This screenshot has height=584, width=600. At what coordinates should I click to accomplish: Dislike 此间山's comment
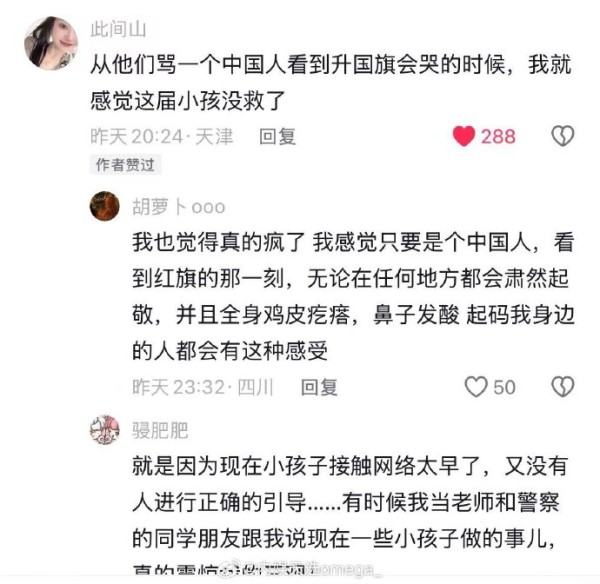click(563, 136)
